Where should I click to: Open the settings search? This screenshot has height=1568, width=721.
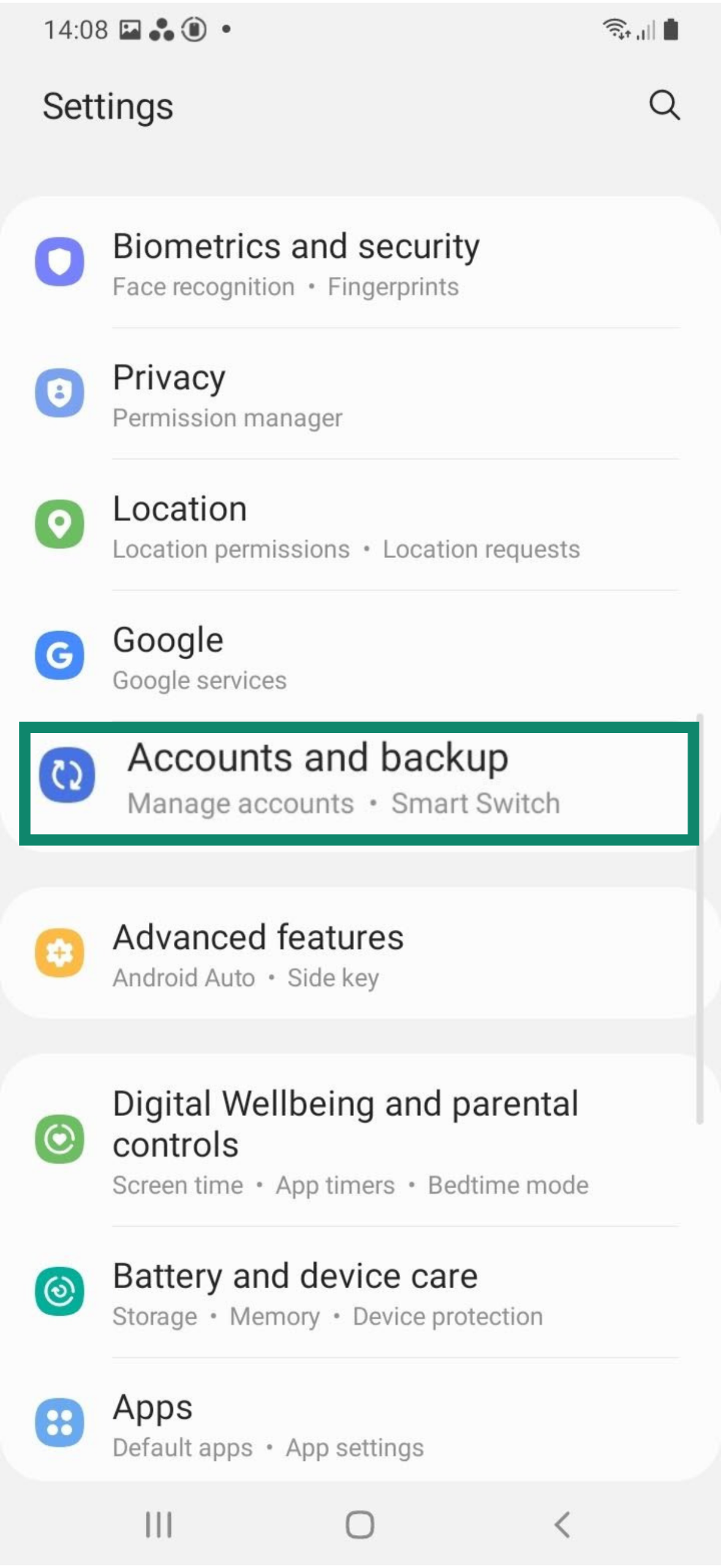[664, 105]
